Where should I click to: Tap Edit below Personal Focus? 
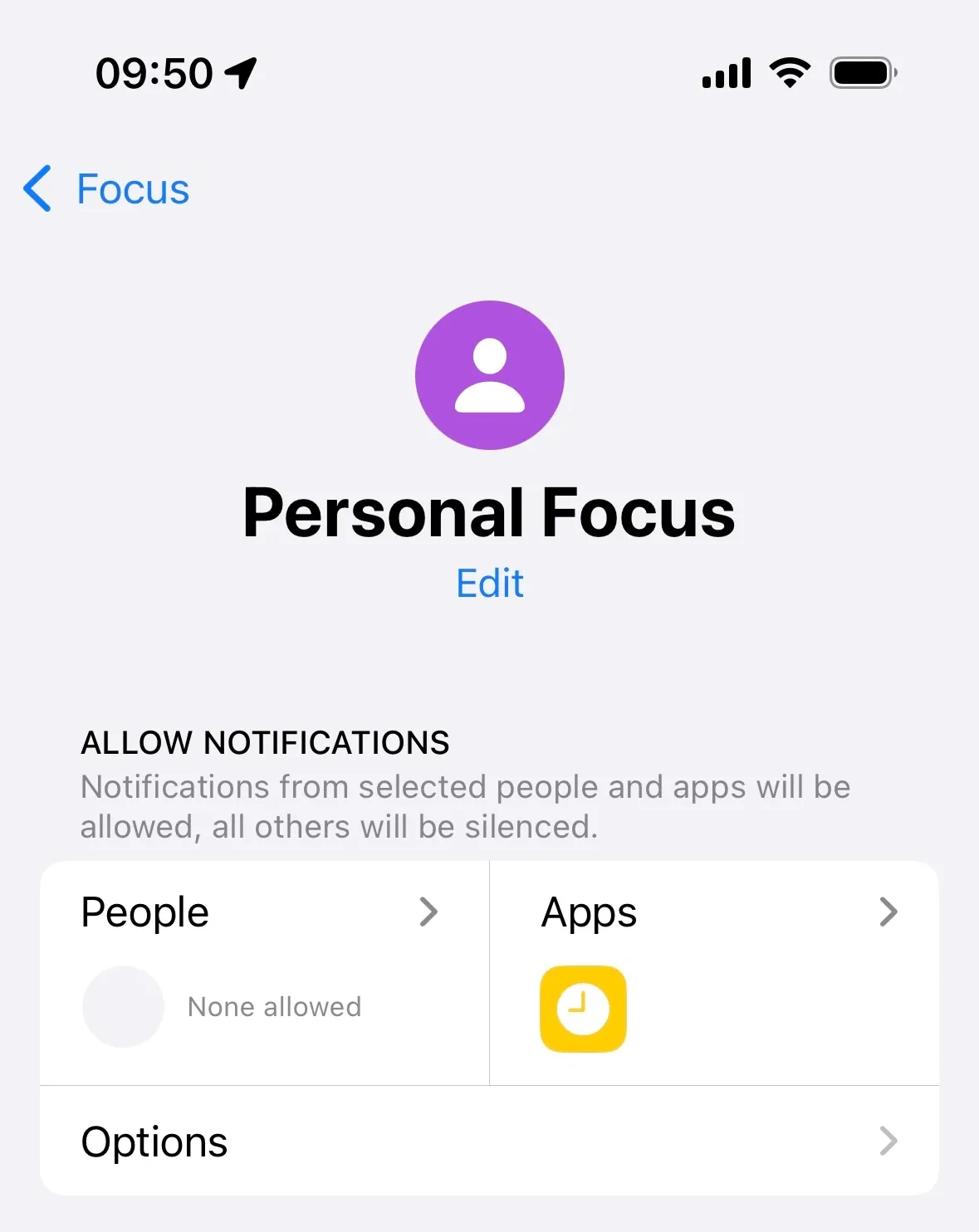(489, 584)
